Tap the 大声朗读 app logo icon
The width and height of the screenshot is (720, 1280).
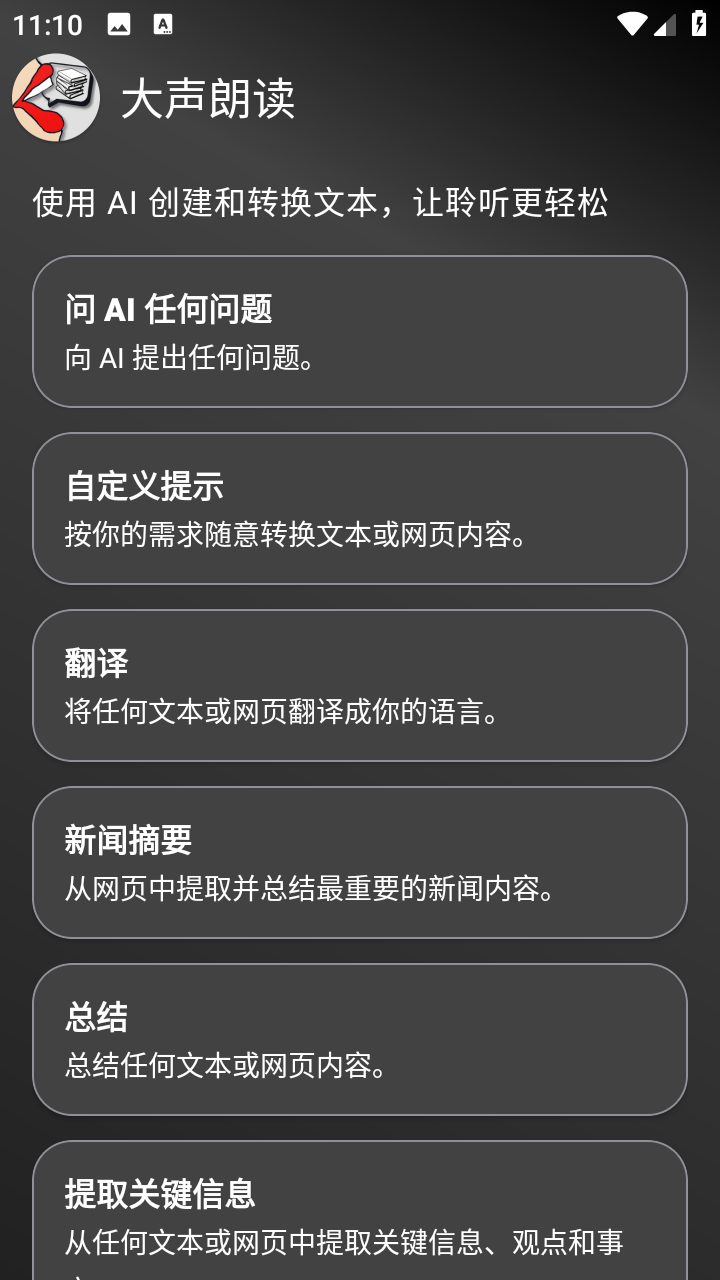(x=55, y=97)
